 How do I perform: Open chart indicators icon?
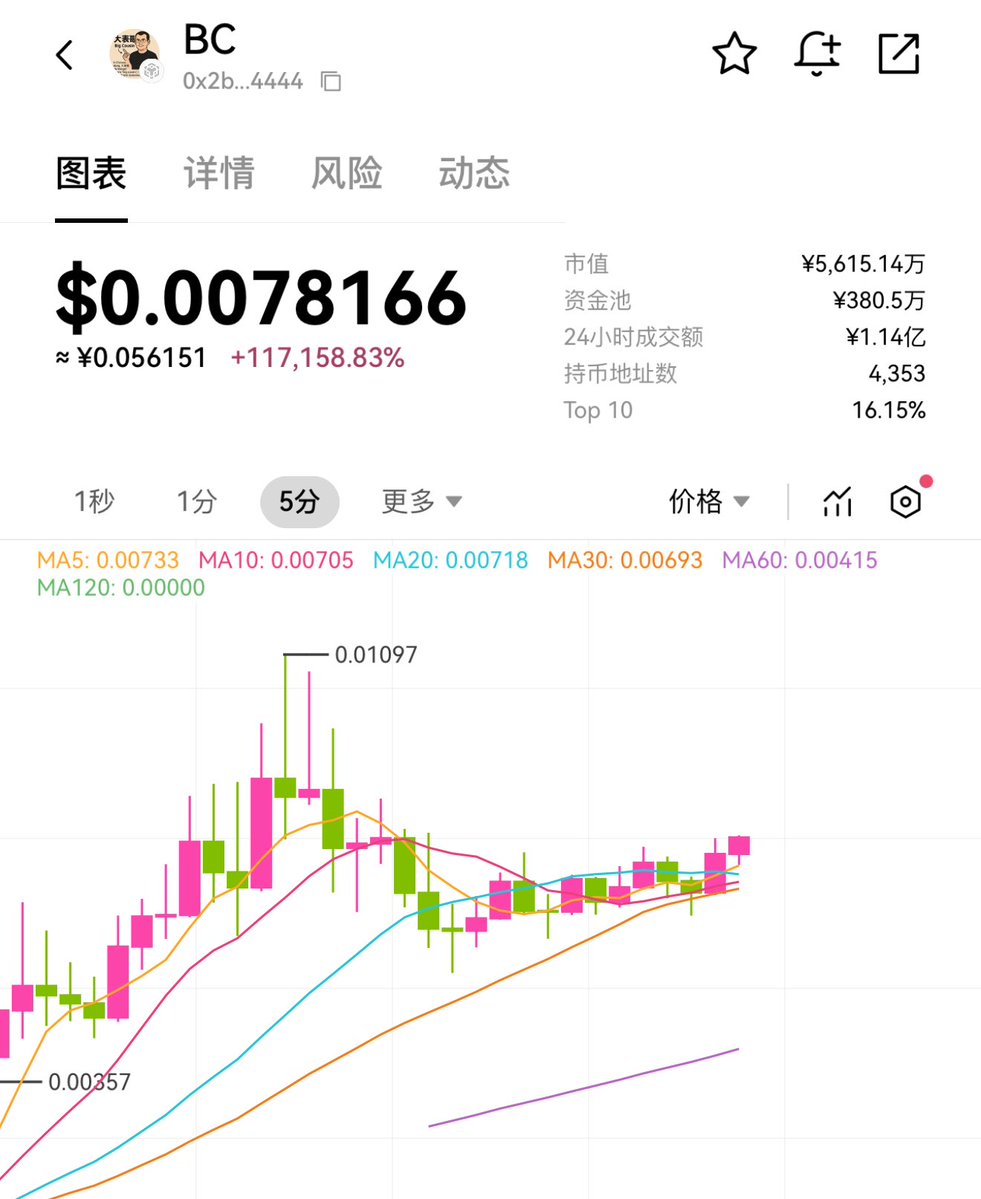click(x=837, y=501)
